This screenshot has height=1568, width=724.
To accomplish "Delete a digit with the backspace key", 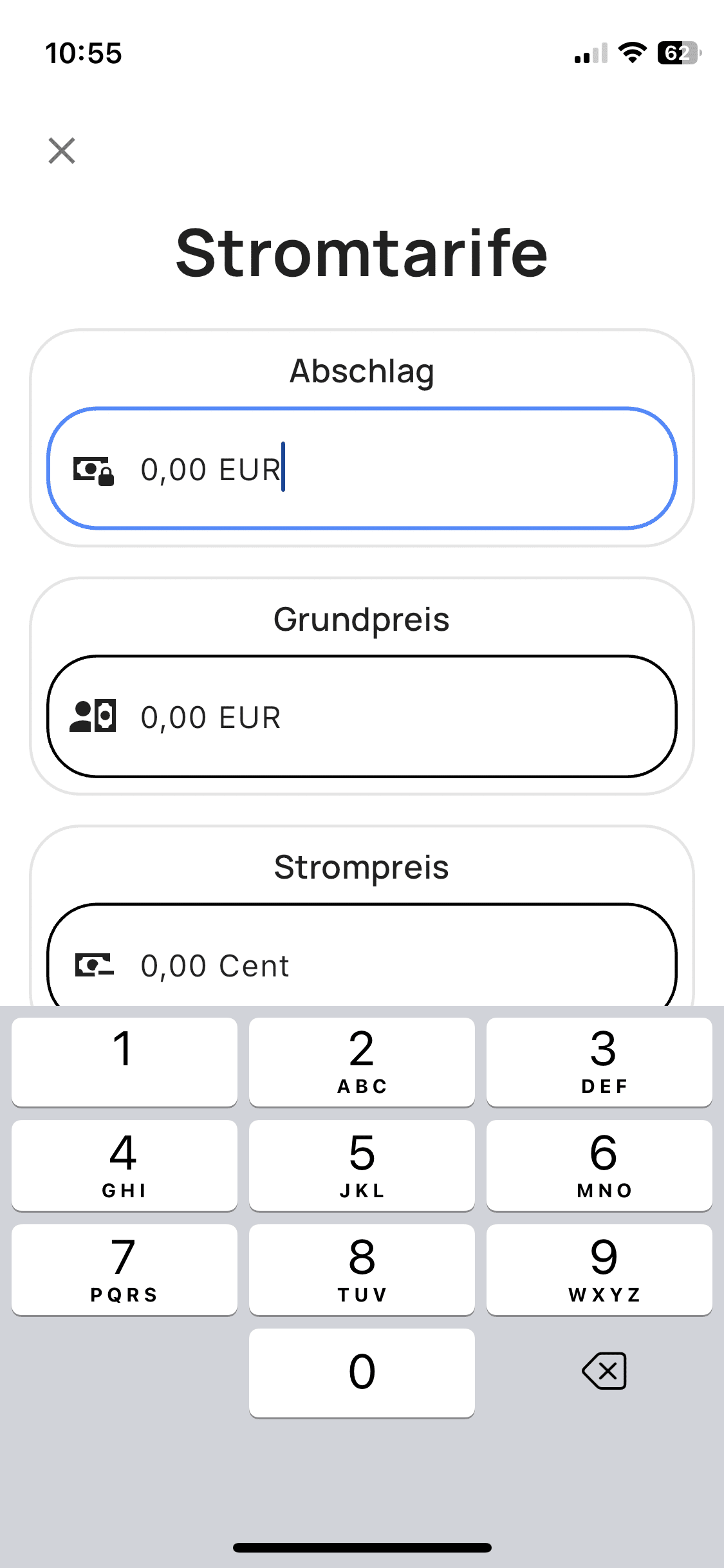I will (604, 1370).
